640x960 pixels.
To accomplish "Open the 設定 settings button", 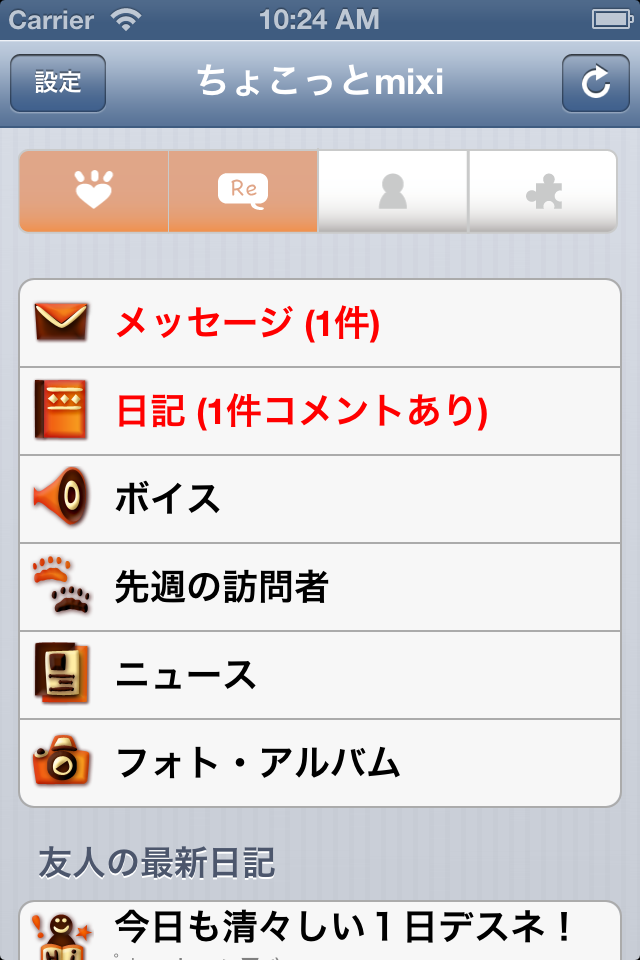I will click(x=58, y=83).
